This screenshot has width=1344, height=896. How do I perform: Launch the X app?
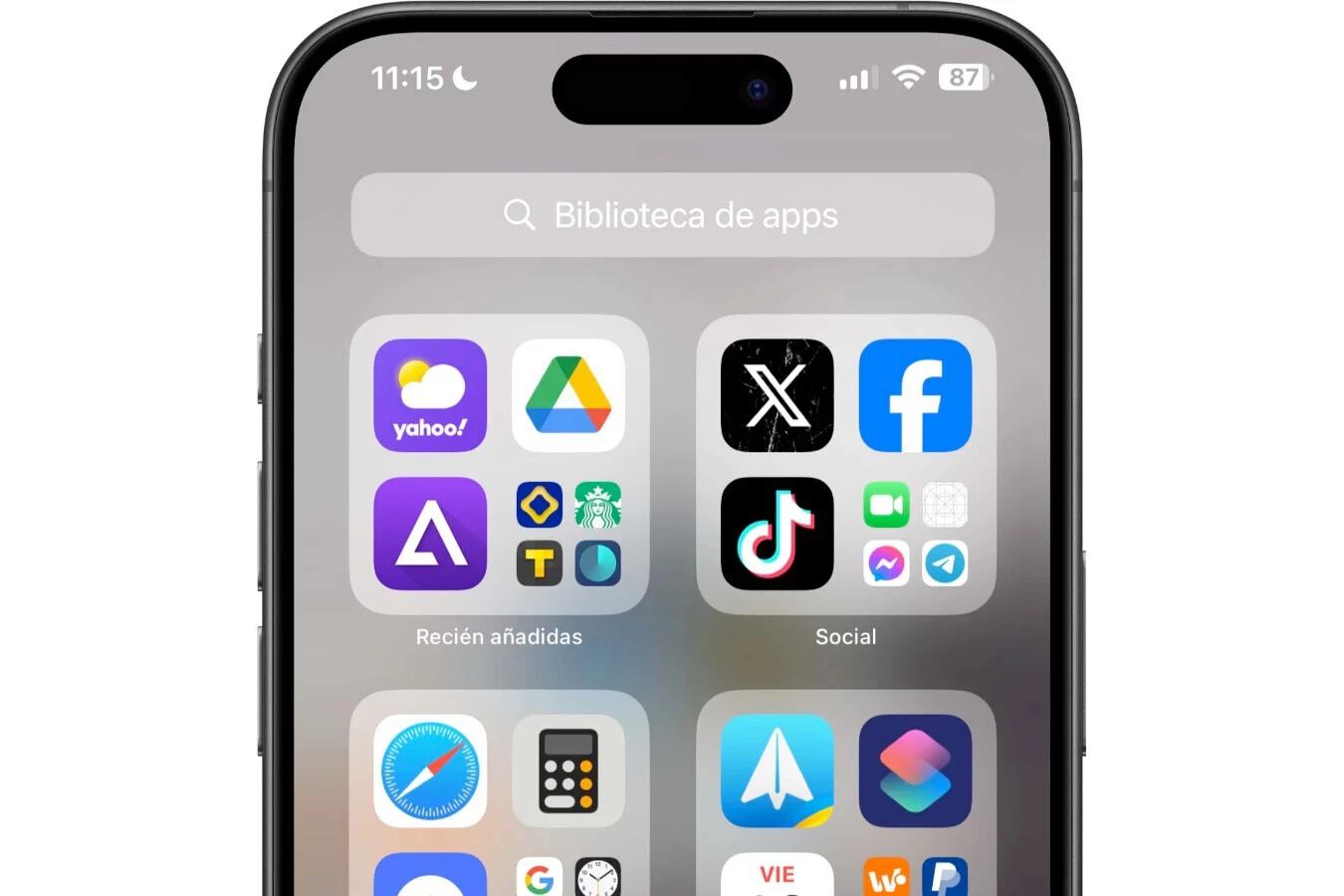click(777, 395)
